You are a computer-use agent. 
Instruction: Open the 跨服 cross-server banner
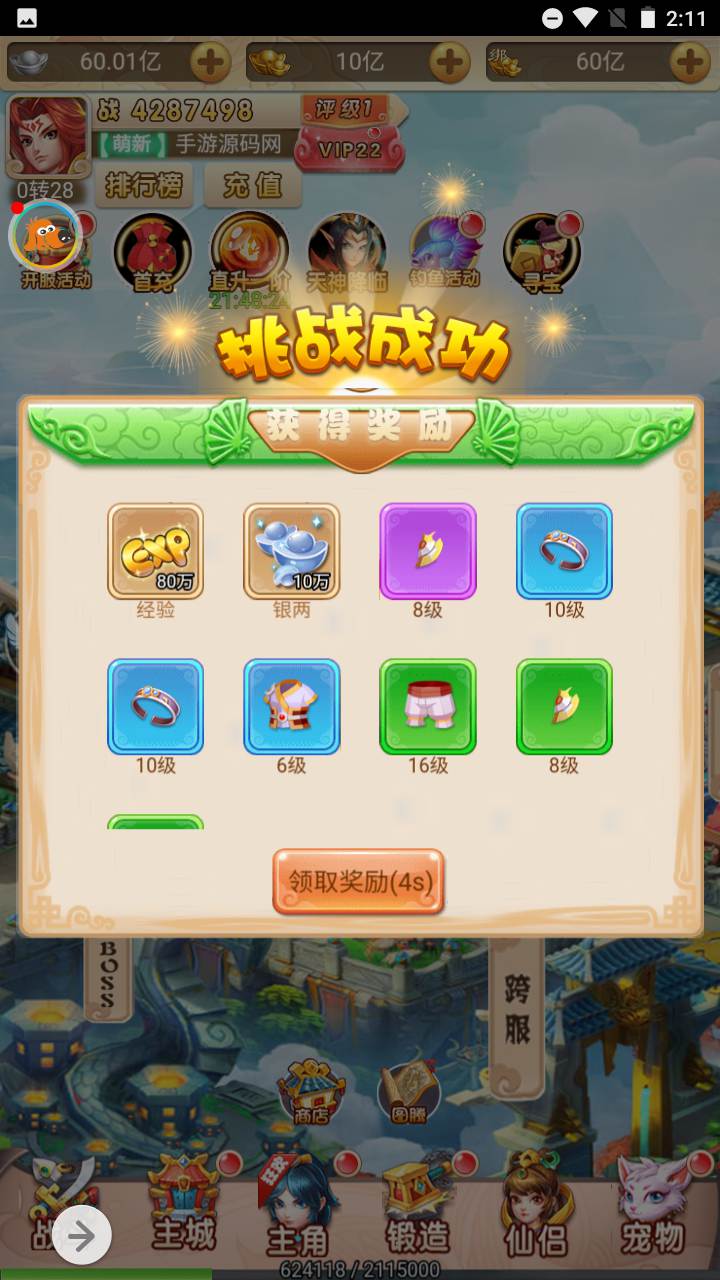click(517, 1010)
